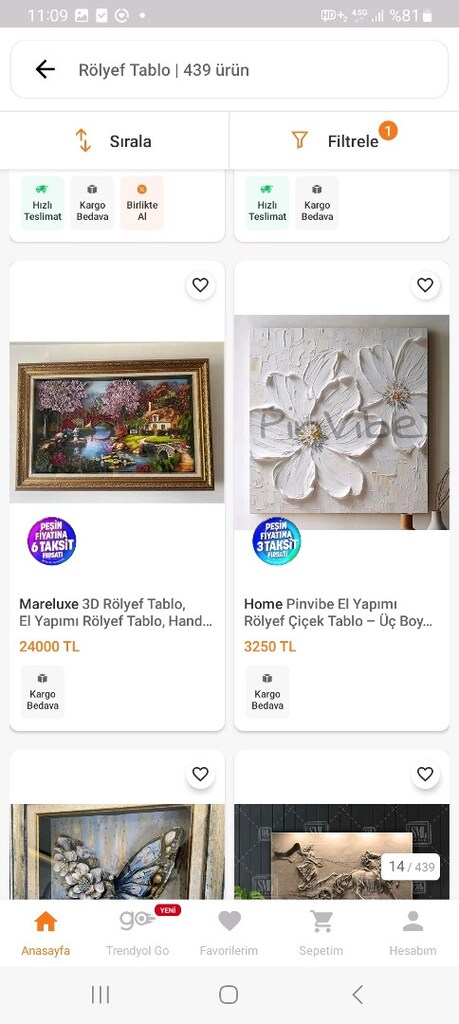Viewport: 459px width, 1024px height.
Task: Like the butterfly relief painting
Action: click(200, 774)
